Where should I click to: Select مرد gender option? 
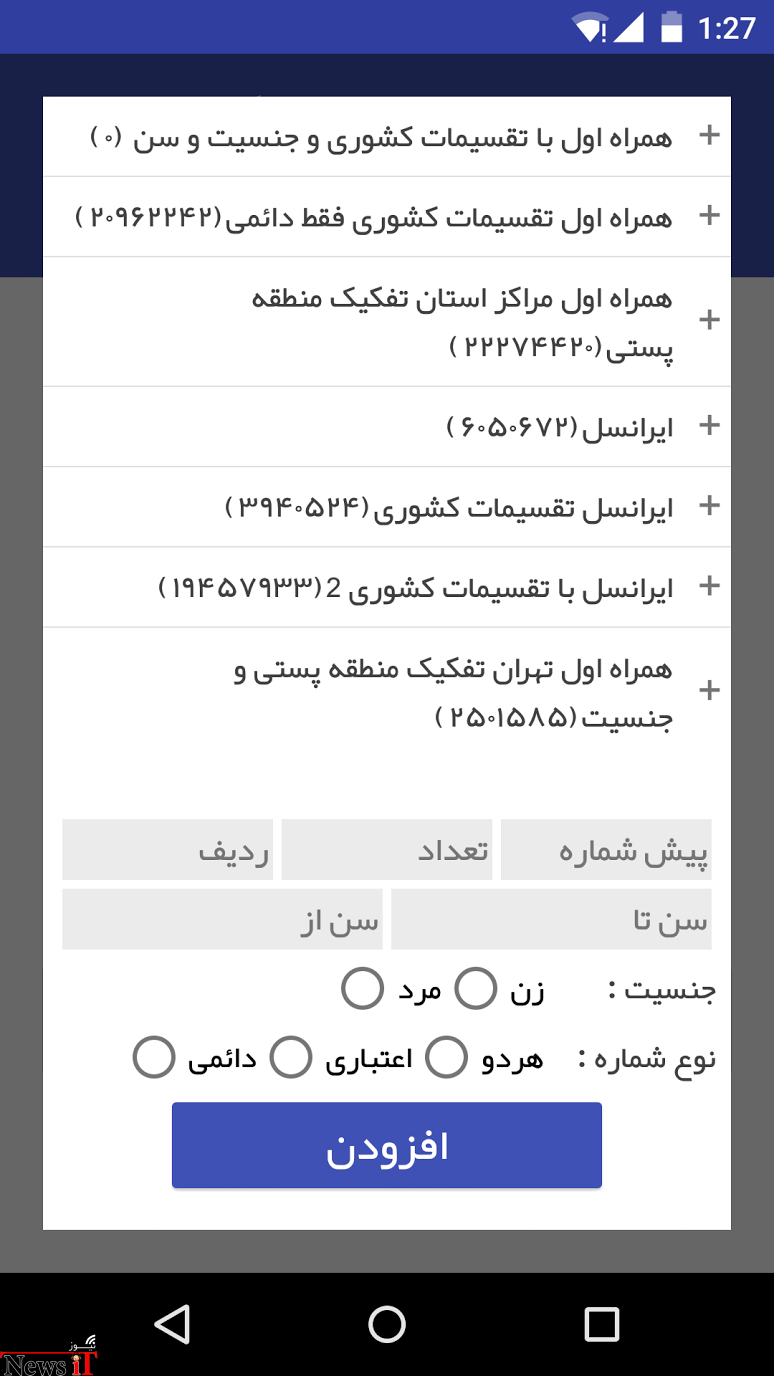point(362,989)
